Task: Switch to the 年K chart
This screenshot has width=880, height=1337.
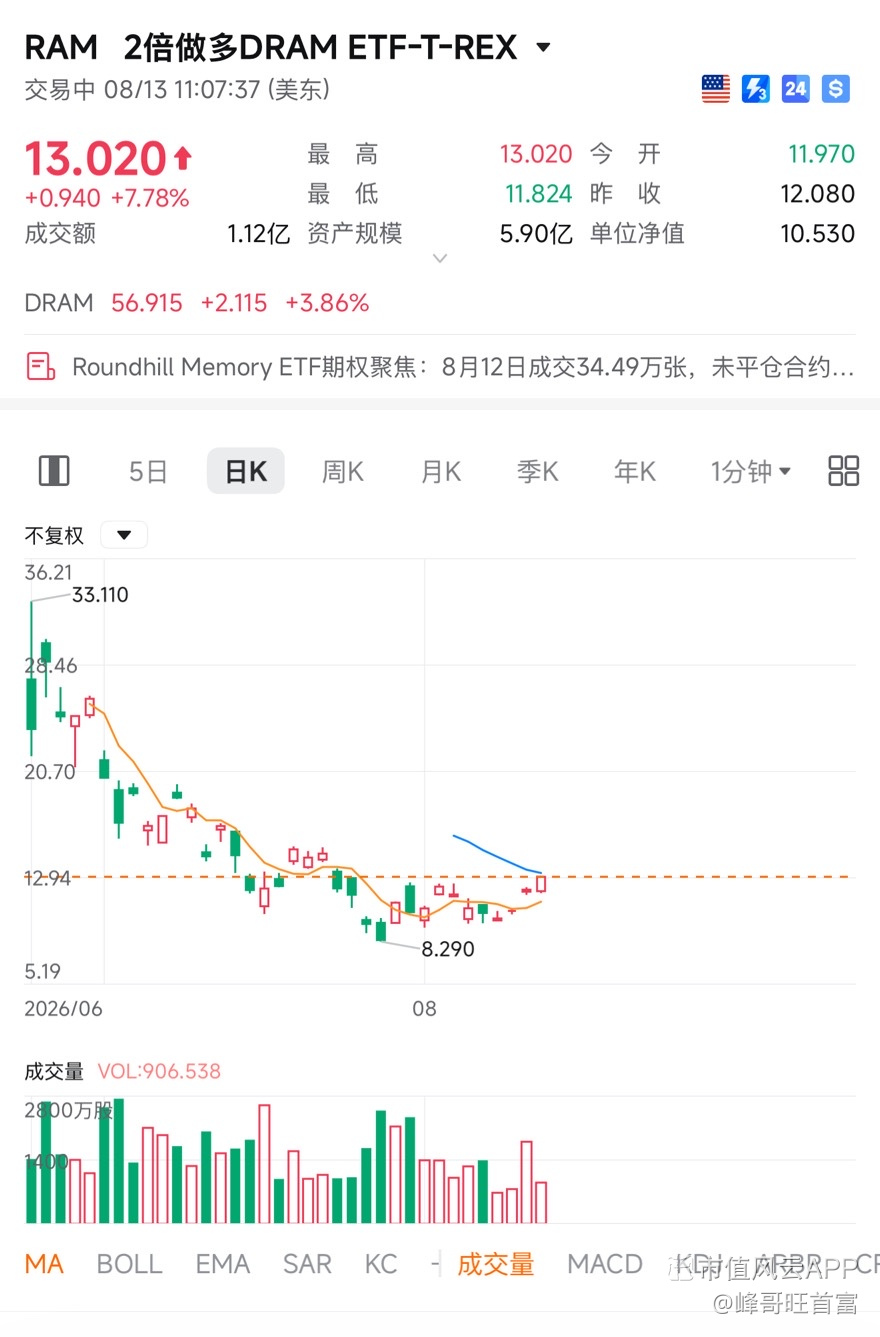Action: coord(634,471)
